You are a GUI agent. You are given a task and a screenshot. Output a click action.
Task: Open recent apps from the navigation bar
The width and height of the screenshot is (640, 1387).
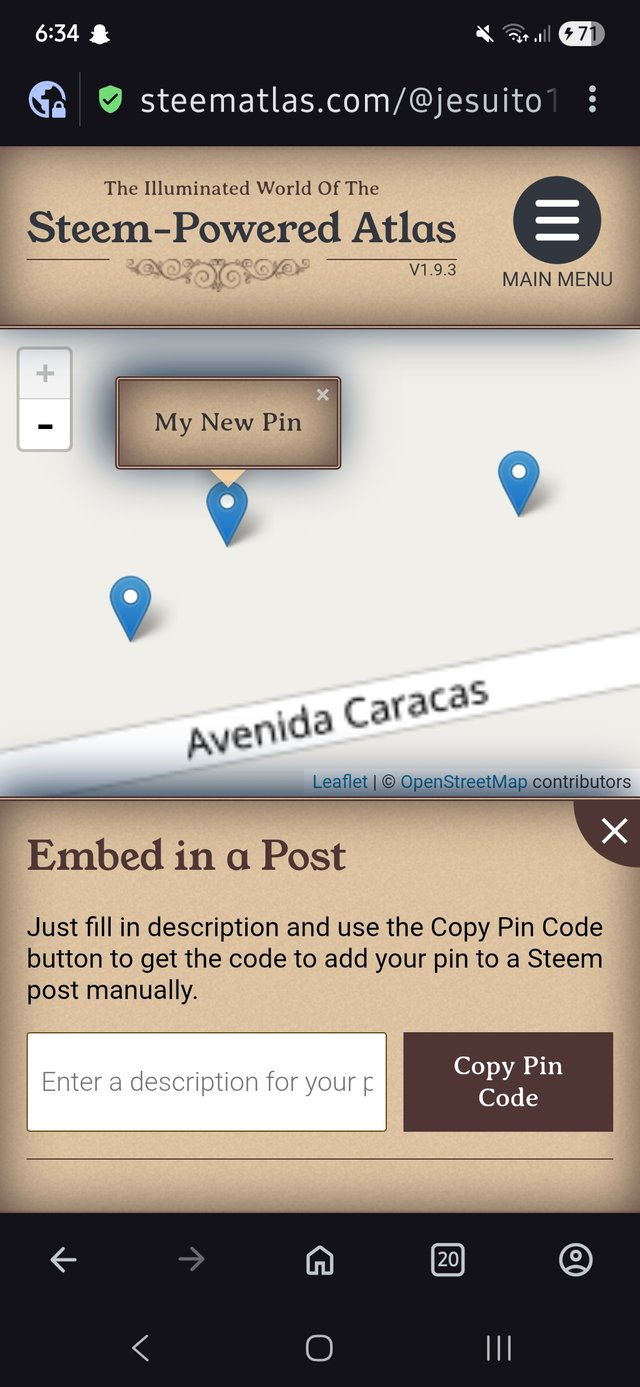[x=498, y=1348]
